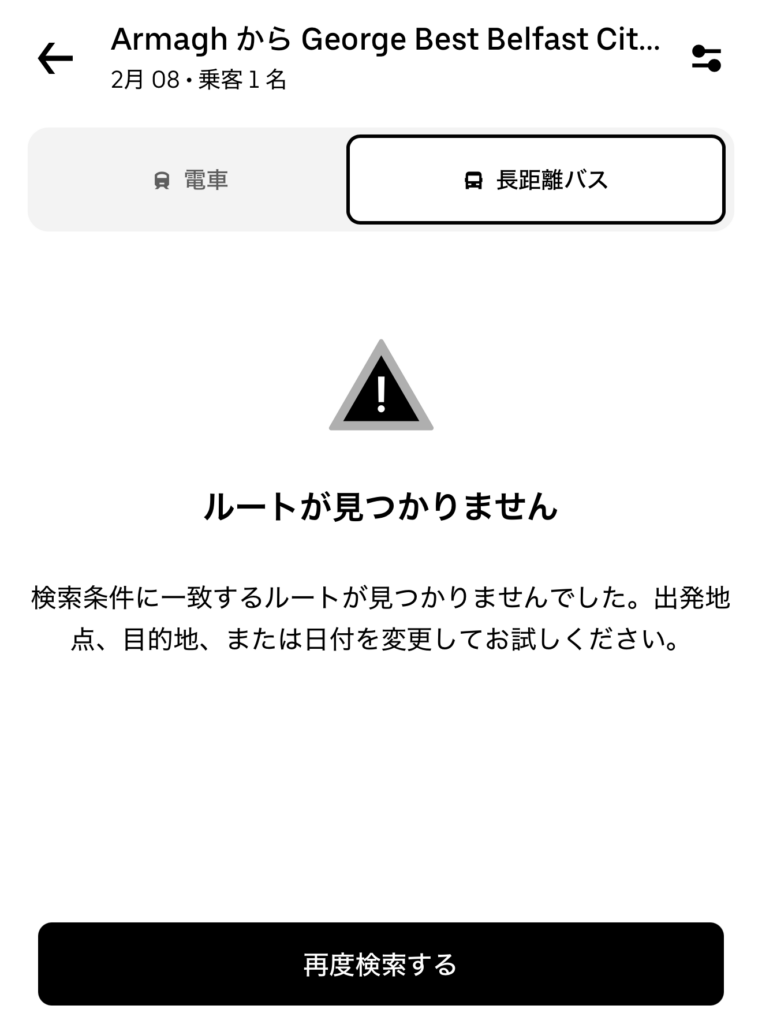
Task: Open the search filter settings icon
Action: coord(706,58)
